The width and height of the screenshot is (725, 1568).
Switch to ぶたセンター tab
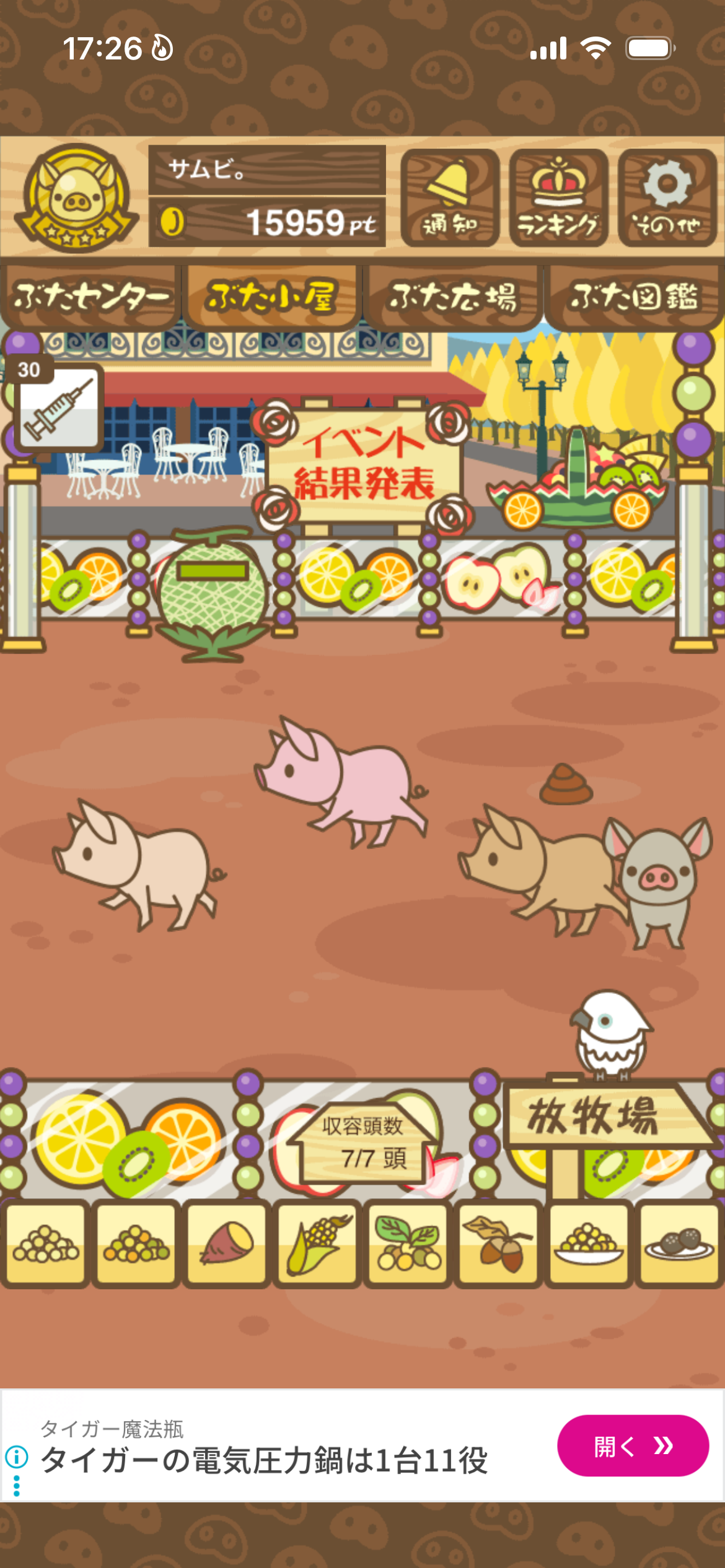coord(91,297)
